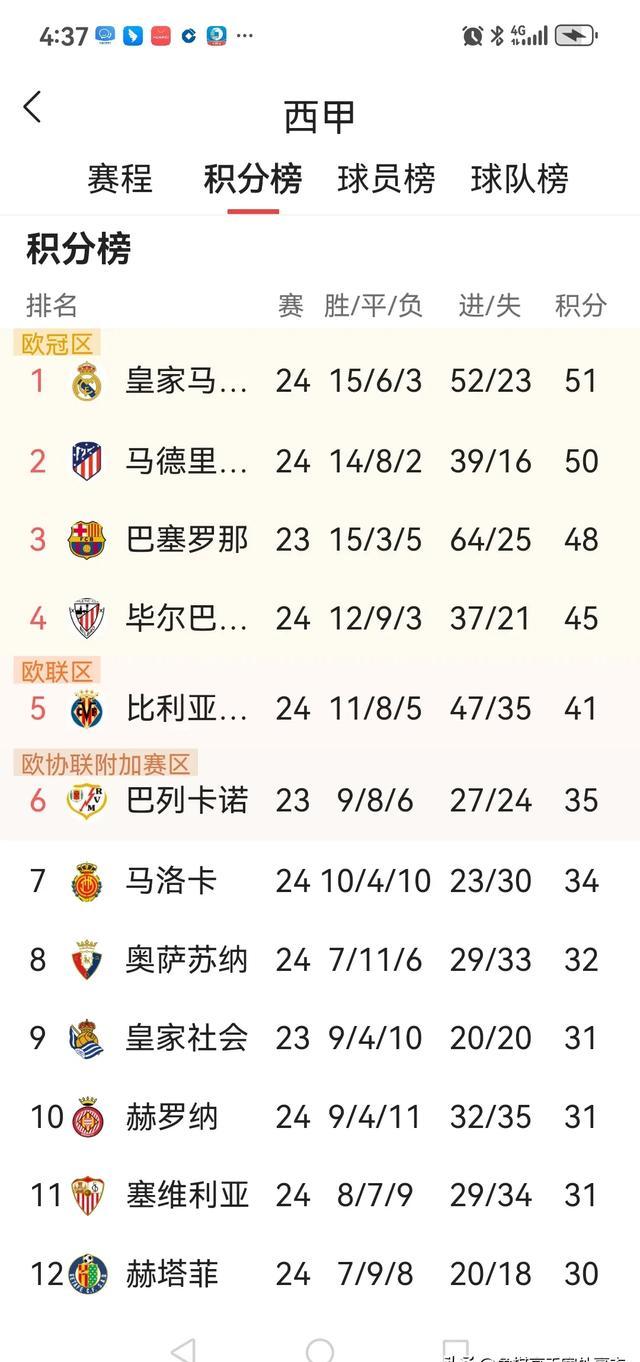The image size is (640, 1362).
Task: Open the 球队榜 tab
Action: (x=520, y=179)
